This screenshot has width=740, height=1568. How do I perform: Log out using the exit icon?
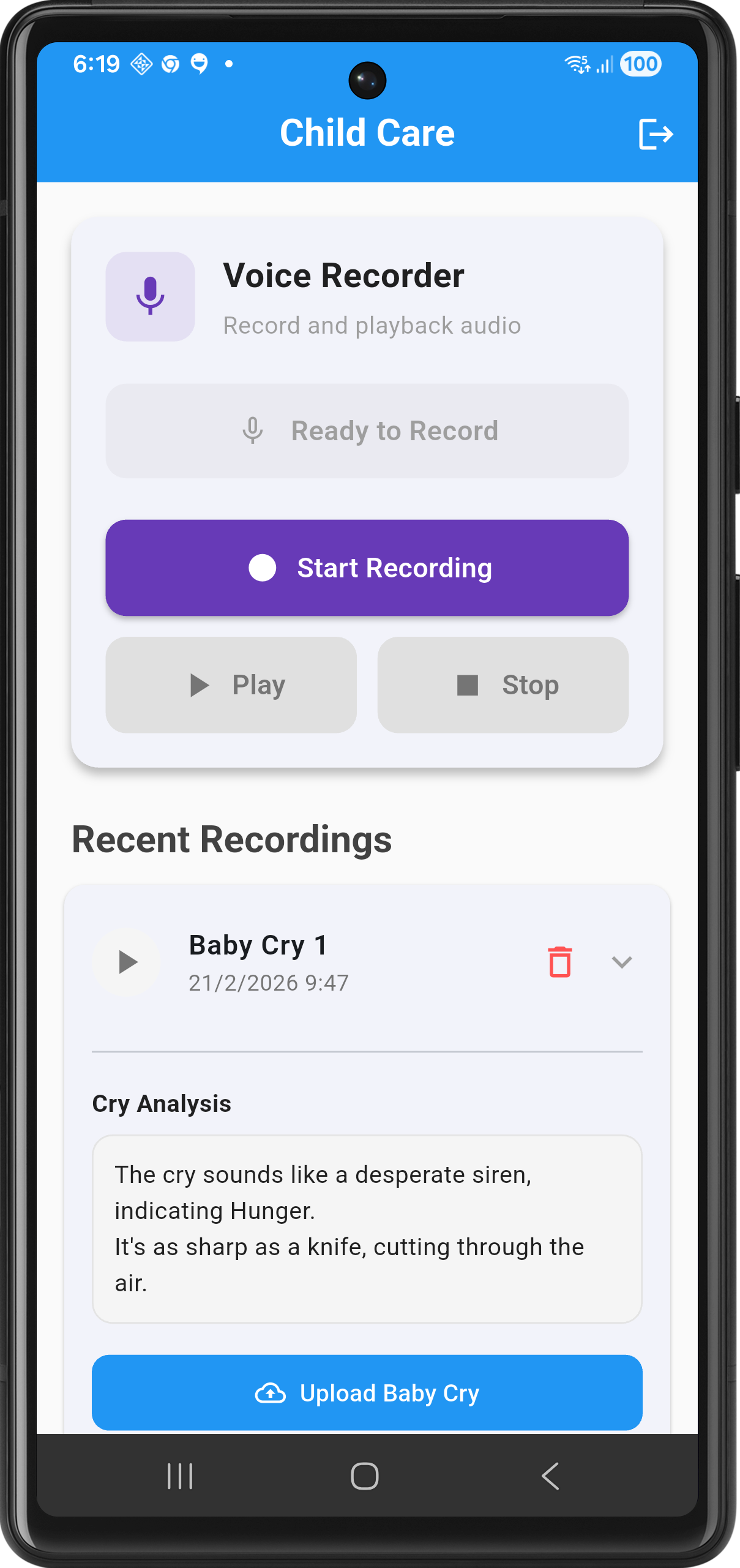pyautogui.click(x=656, y=134)
